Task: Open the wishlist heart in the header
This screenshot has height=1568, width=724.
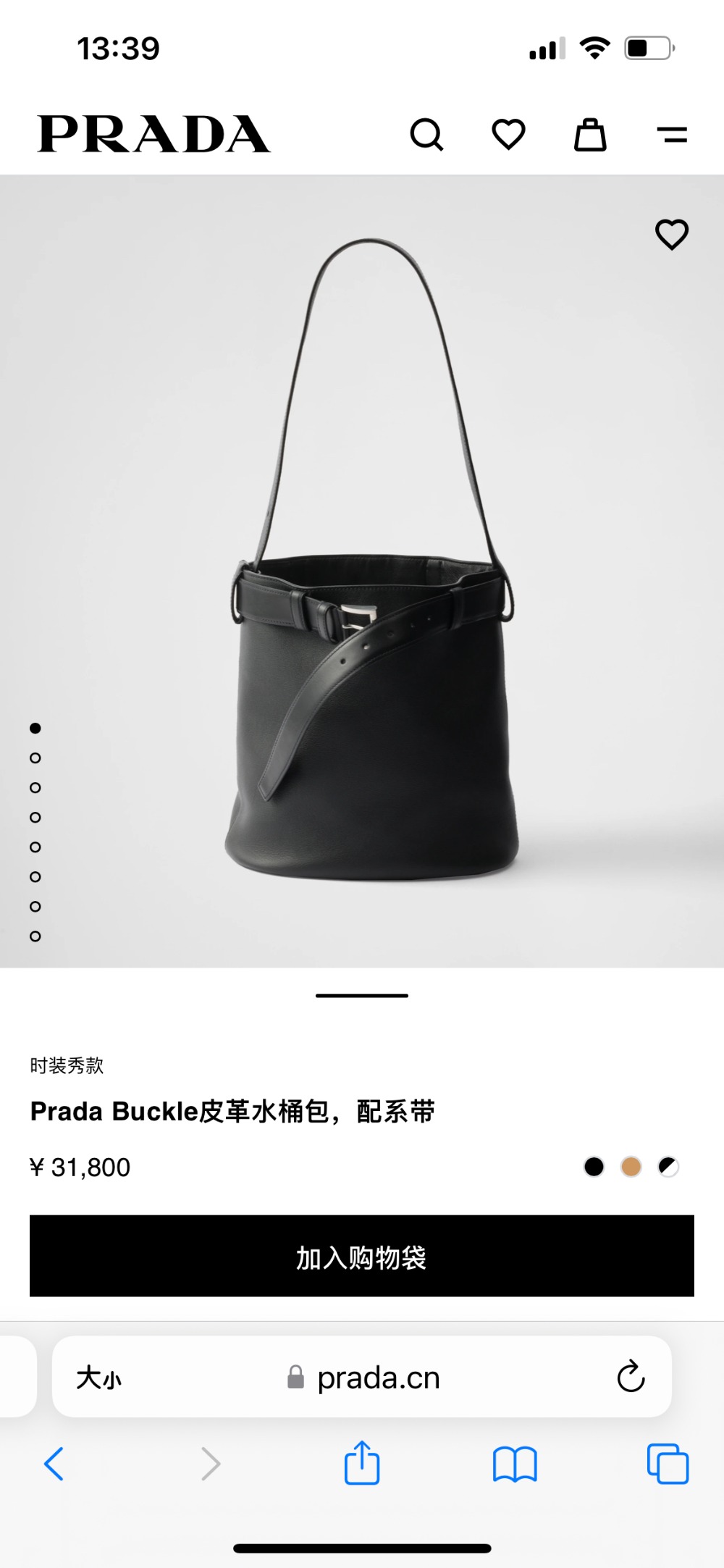Action: (508, 135)
